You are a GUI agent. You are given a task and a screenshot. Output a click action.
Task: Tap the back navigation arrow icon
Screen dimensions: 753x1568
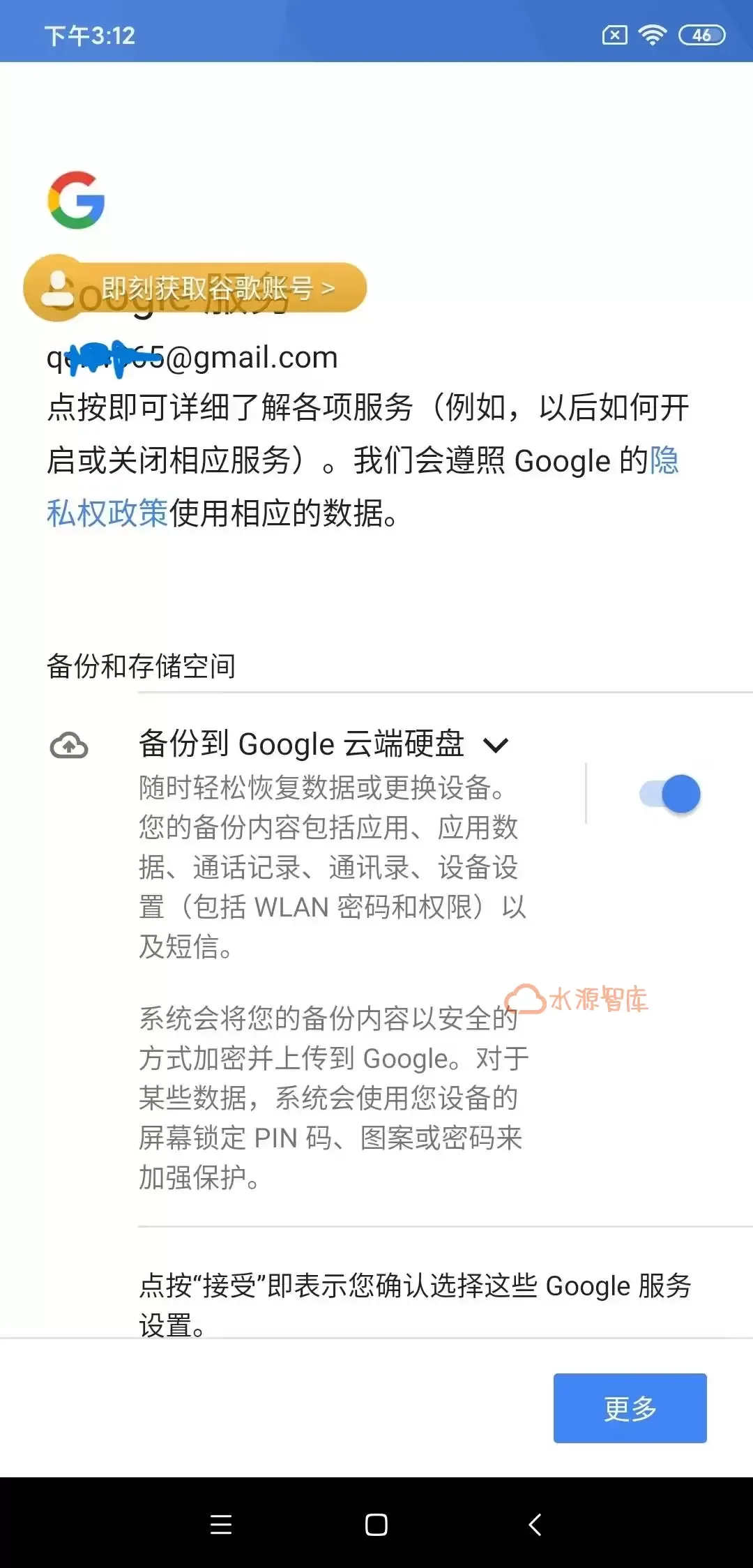pos(534,1524)
